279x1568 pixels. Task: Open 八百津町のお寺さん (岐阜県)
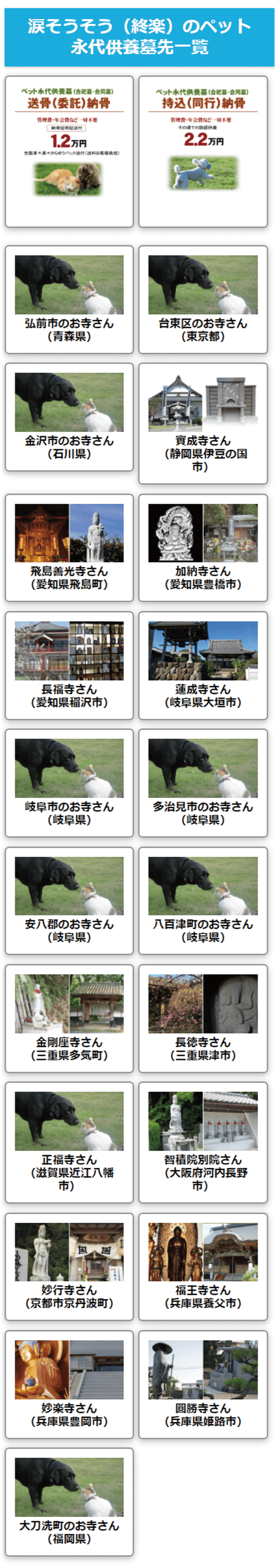(202, 899)
